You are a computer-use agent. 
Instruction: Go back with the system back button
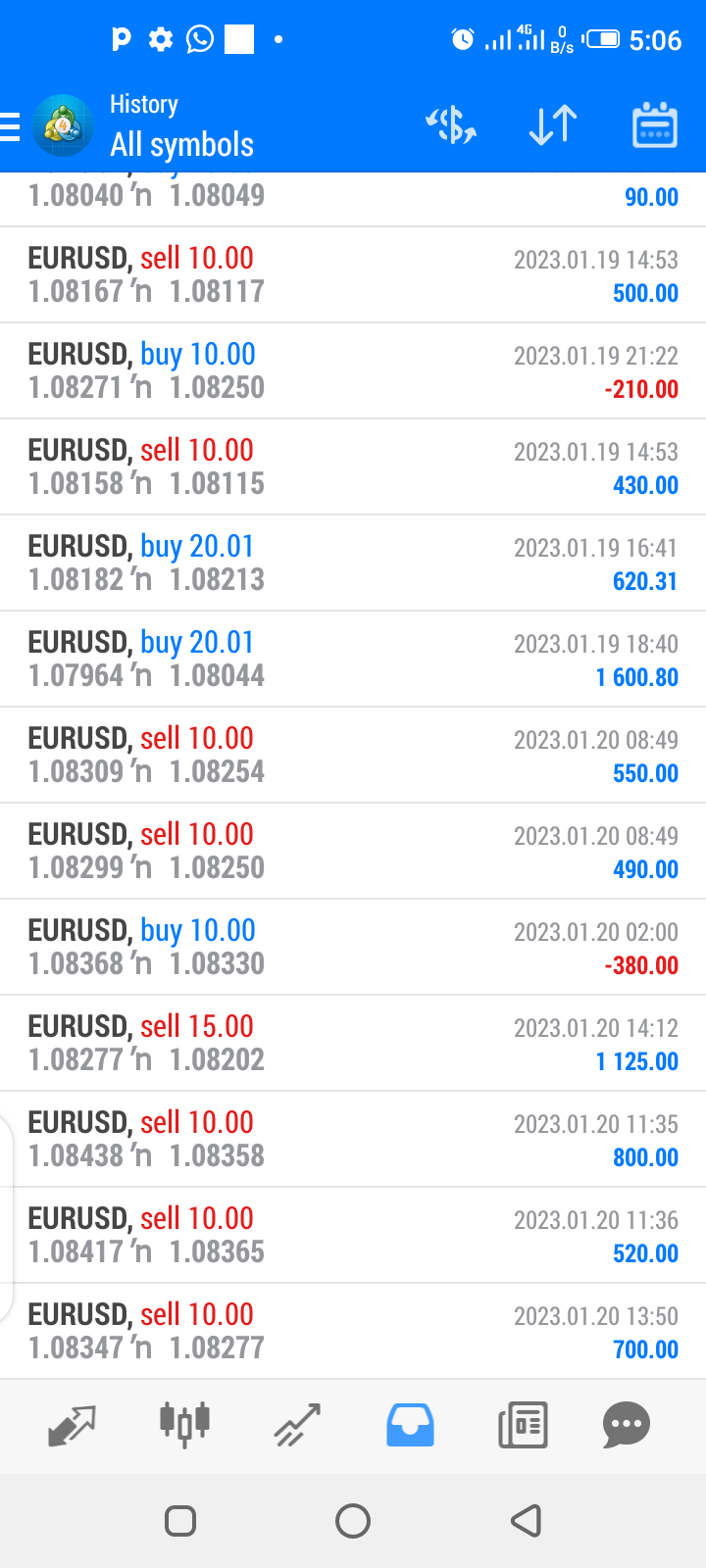pyautogui.click(x=527, y=1521)
